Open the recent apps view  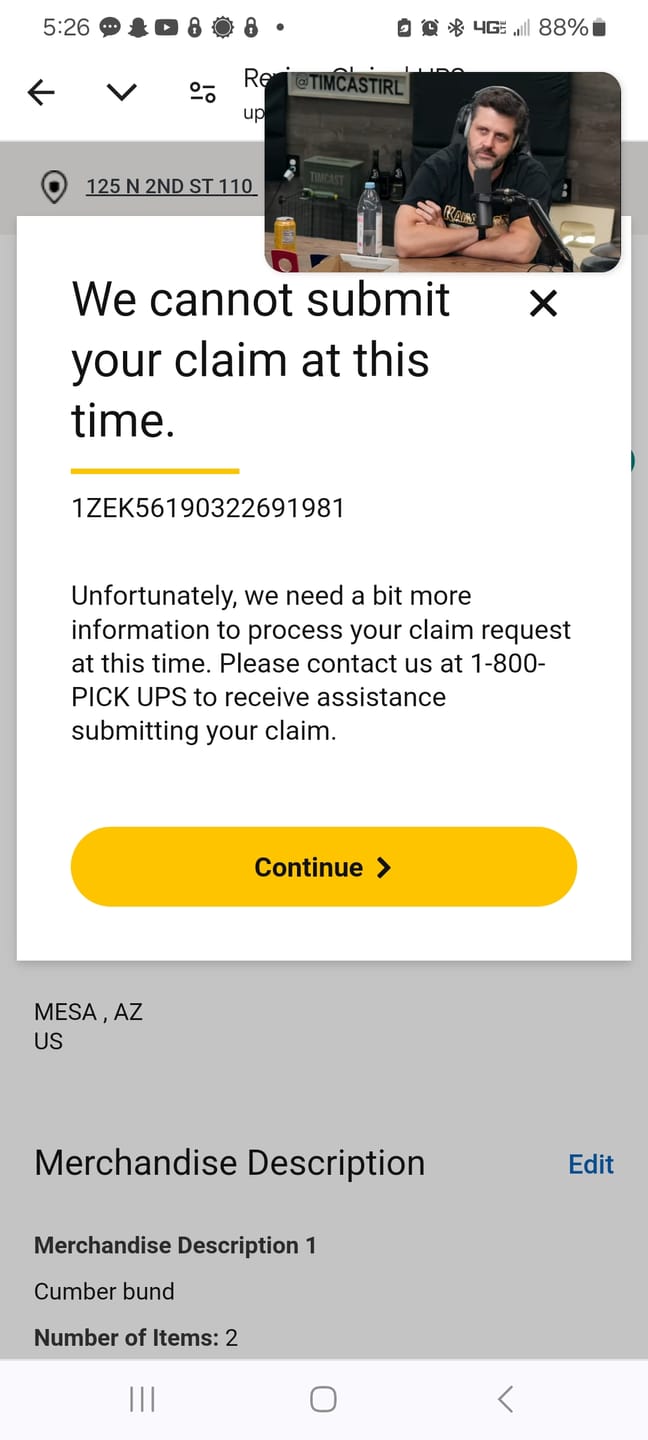[x=142, y=1399]
